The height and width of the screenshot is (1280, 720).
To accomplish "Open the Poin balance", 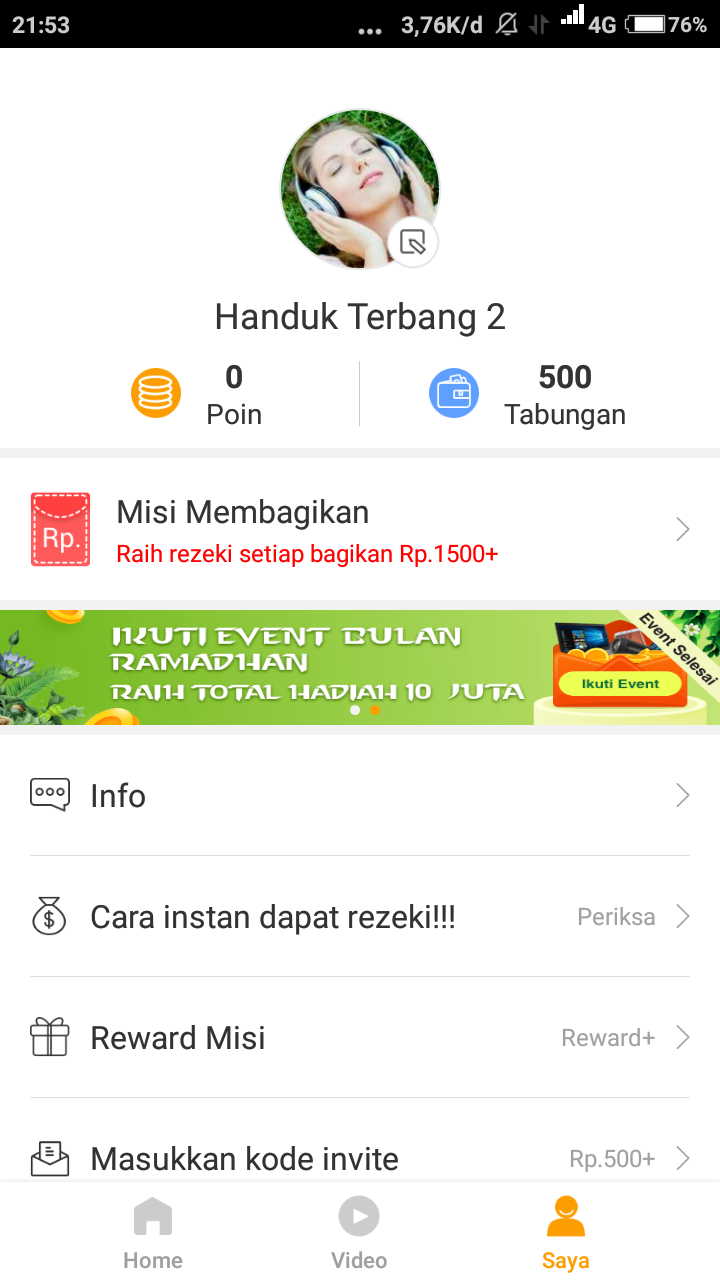I will [200, 394].
